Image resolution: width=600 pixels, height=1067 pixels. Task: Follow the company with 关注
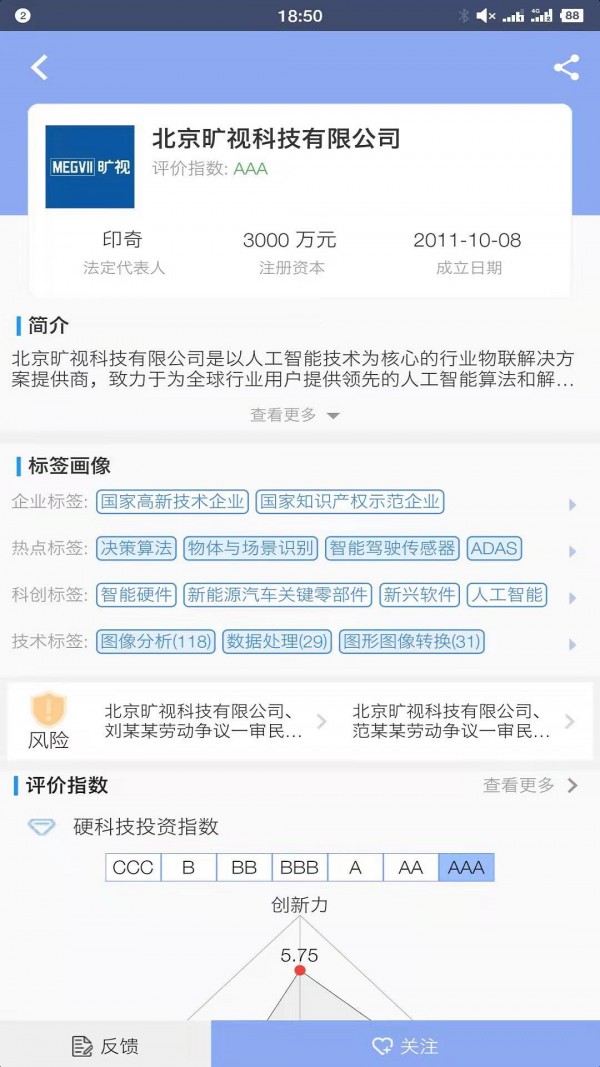(x=405, y=1045)
